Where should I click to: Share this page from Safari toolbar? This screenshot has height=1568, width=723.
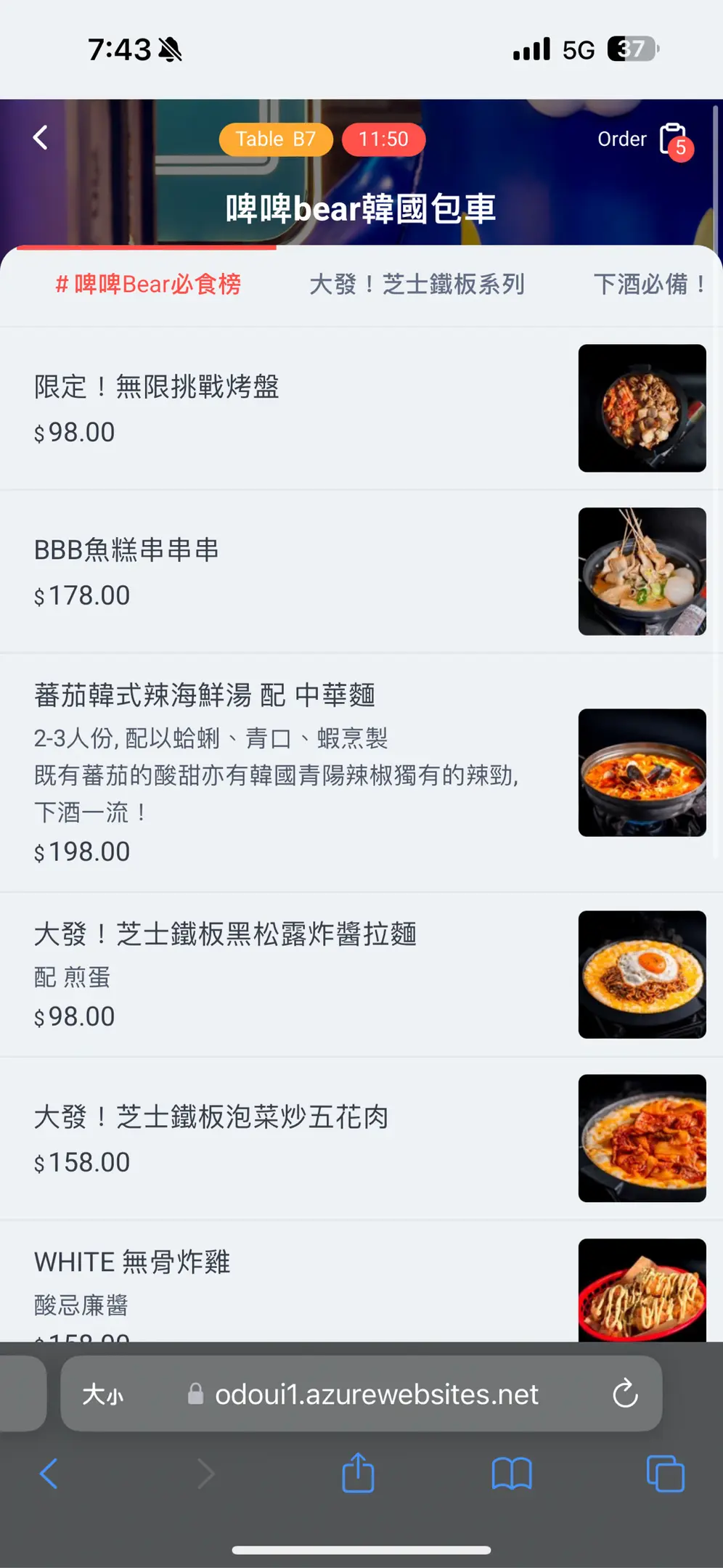pyautogui.click(x=358, y=1474)
